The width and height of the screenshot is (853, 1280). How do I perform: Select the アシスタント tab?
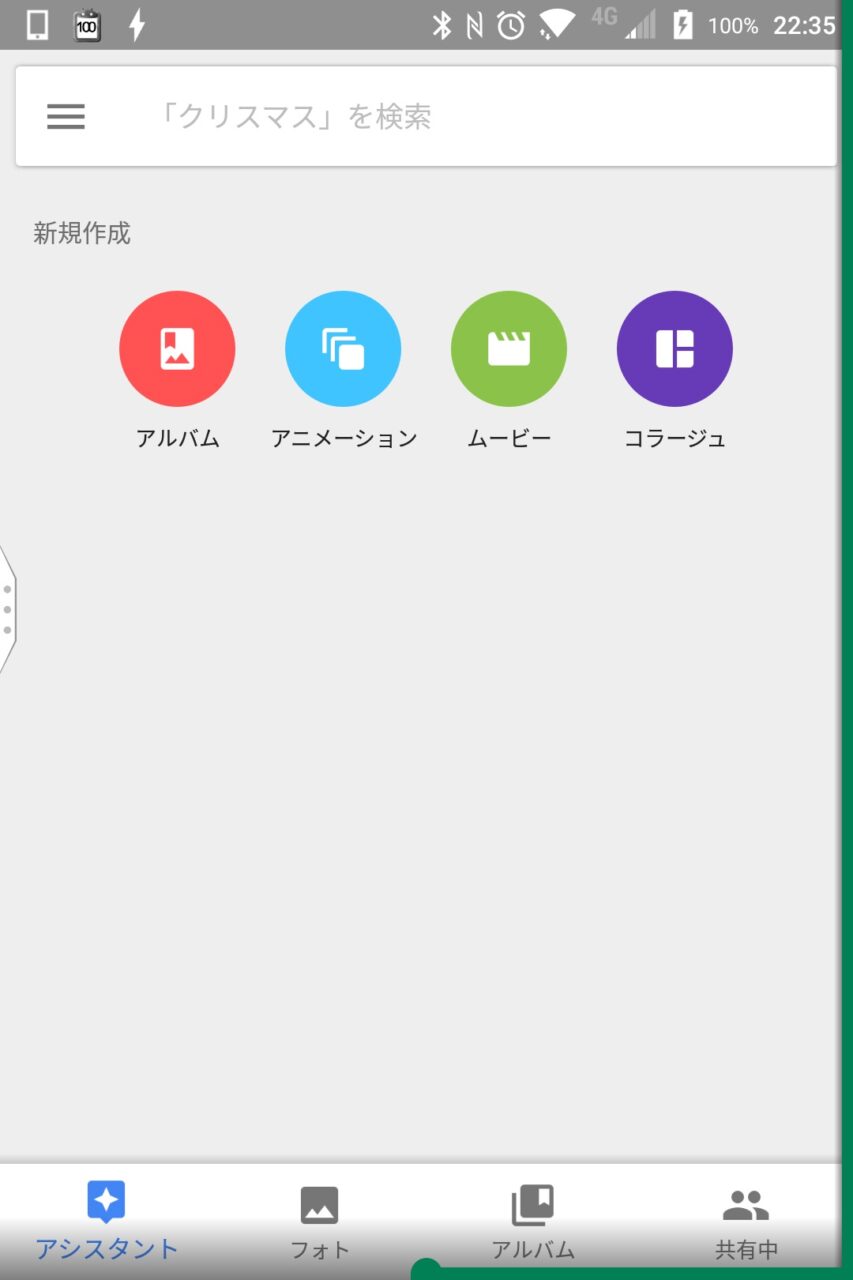pos(106,1219)
